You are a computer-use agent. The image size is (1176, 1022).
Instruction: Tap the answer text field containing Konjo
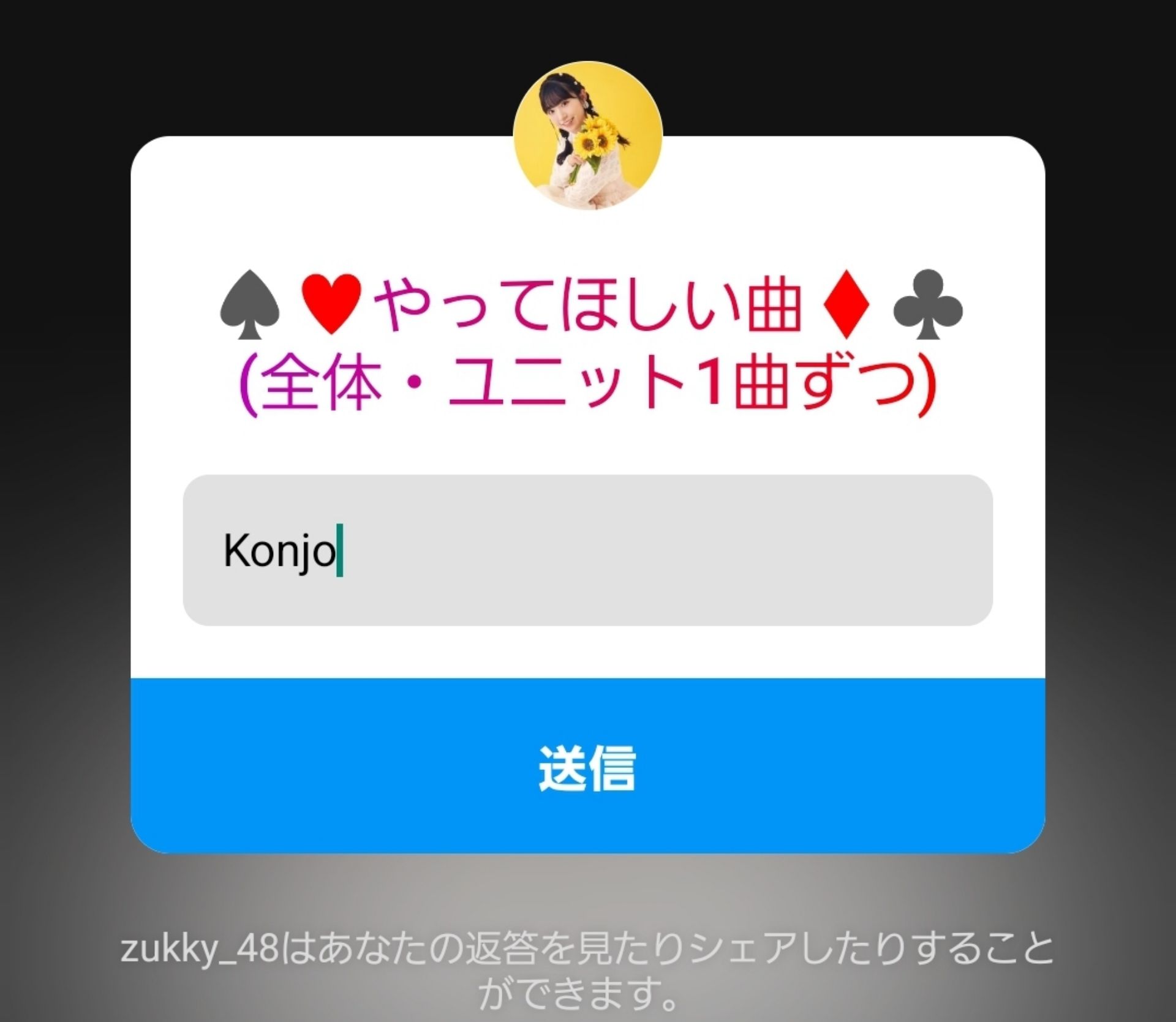coord(587,550)
